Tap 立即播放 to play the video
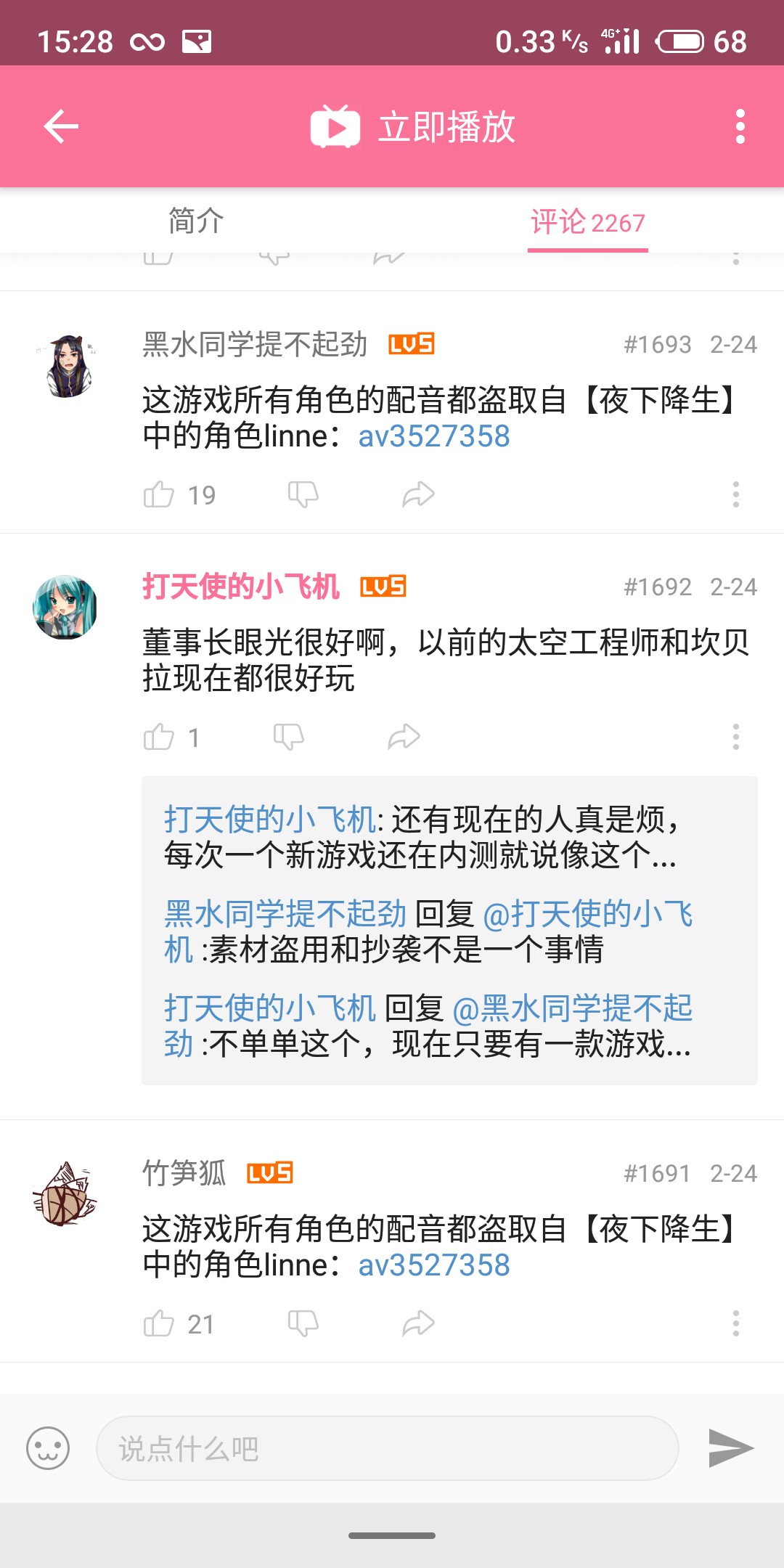The image size is (784, 1568). (413, 127)
